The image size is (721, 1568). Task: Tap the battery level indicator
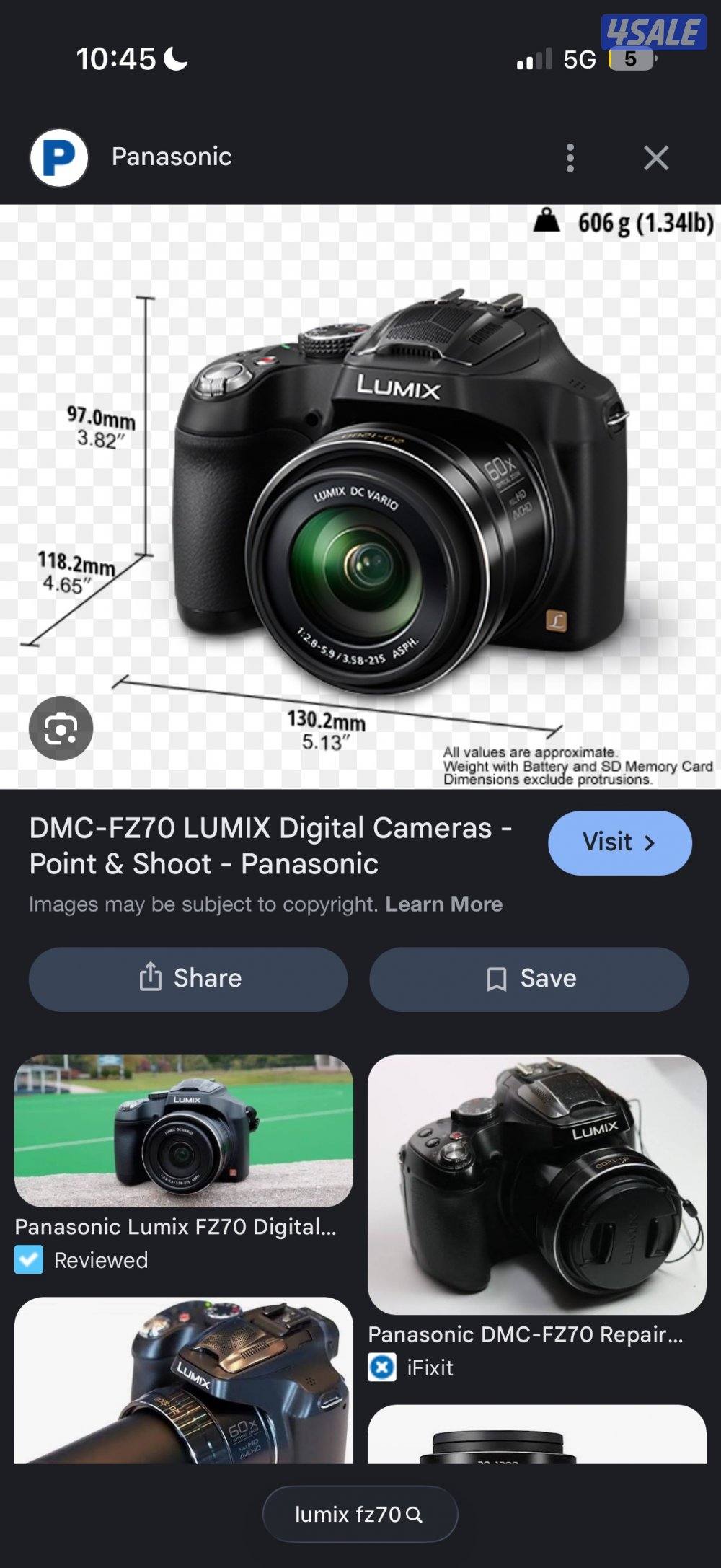[631, 59]
